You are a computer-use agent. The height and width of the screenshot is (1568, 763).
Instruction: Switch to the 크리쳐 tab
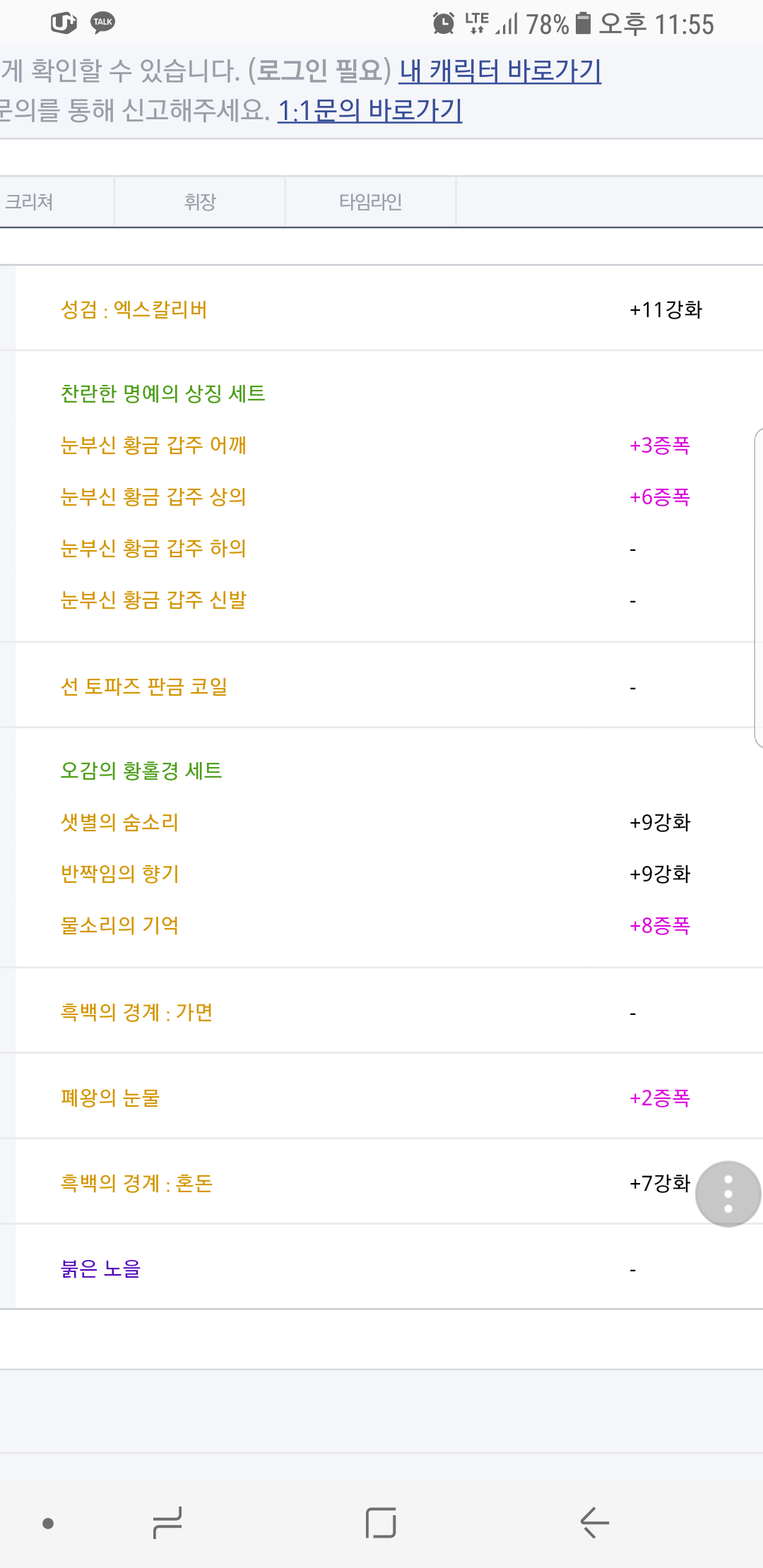click(57, 202)
